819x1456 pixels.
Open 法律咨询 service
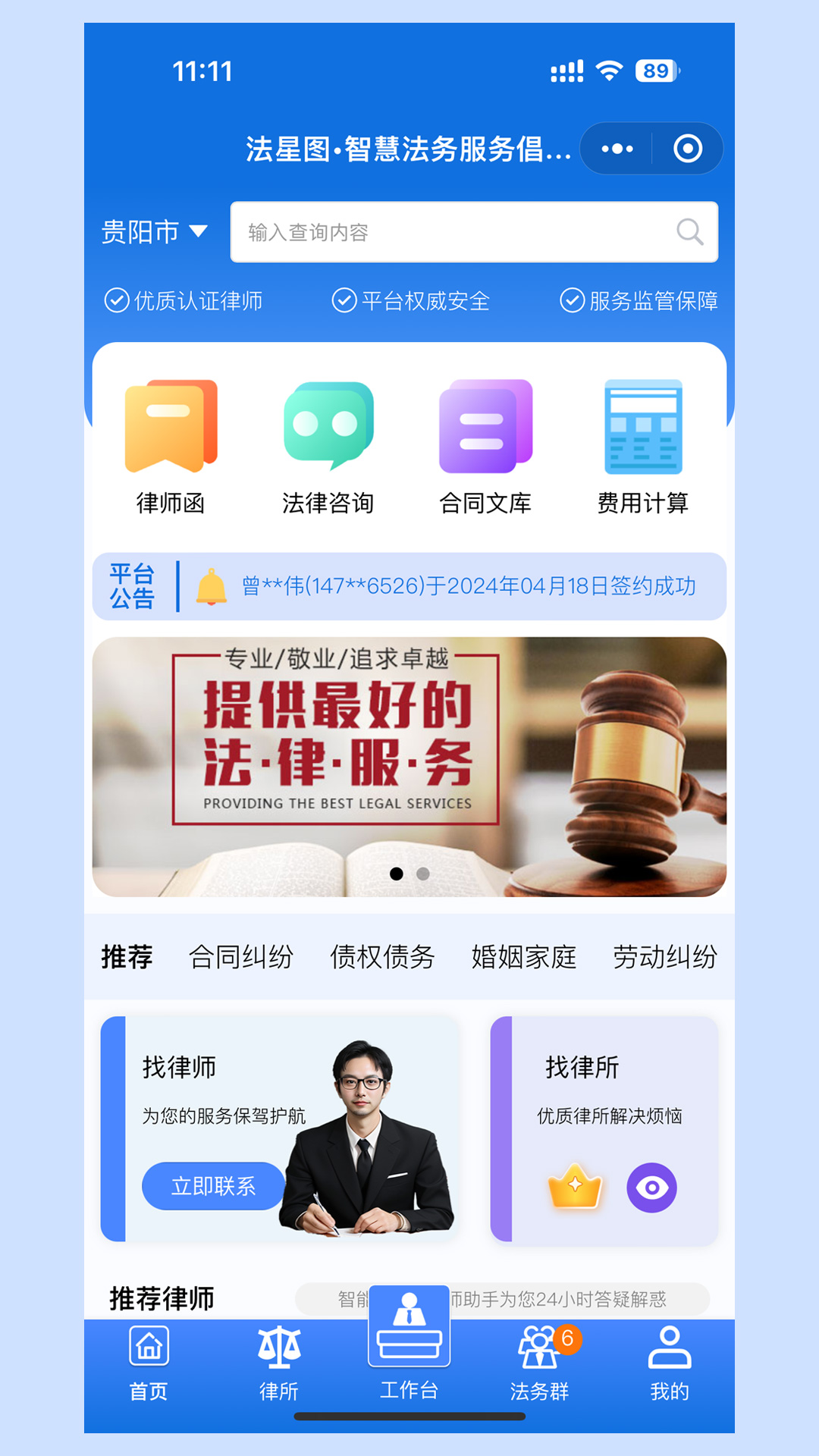328,447
